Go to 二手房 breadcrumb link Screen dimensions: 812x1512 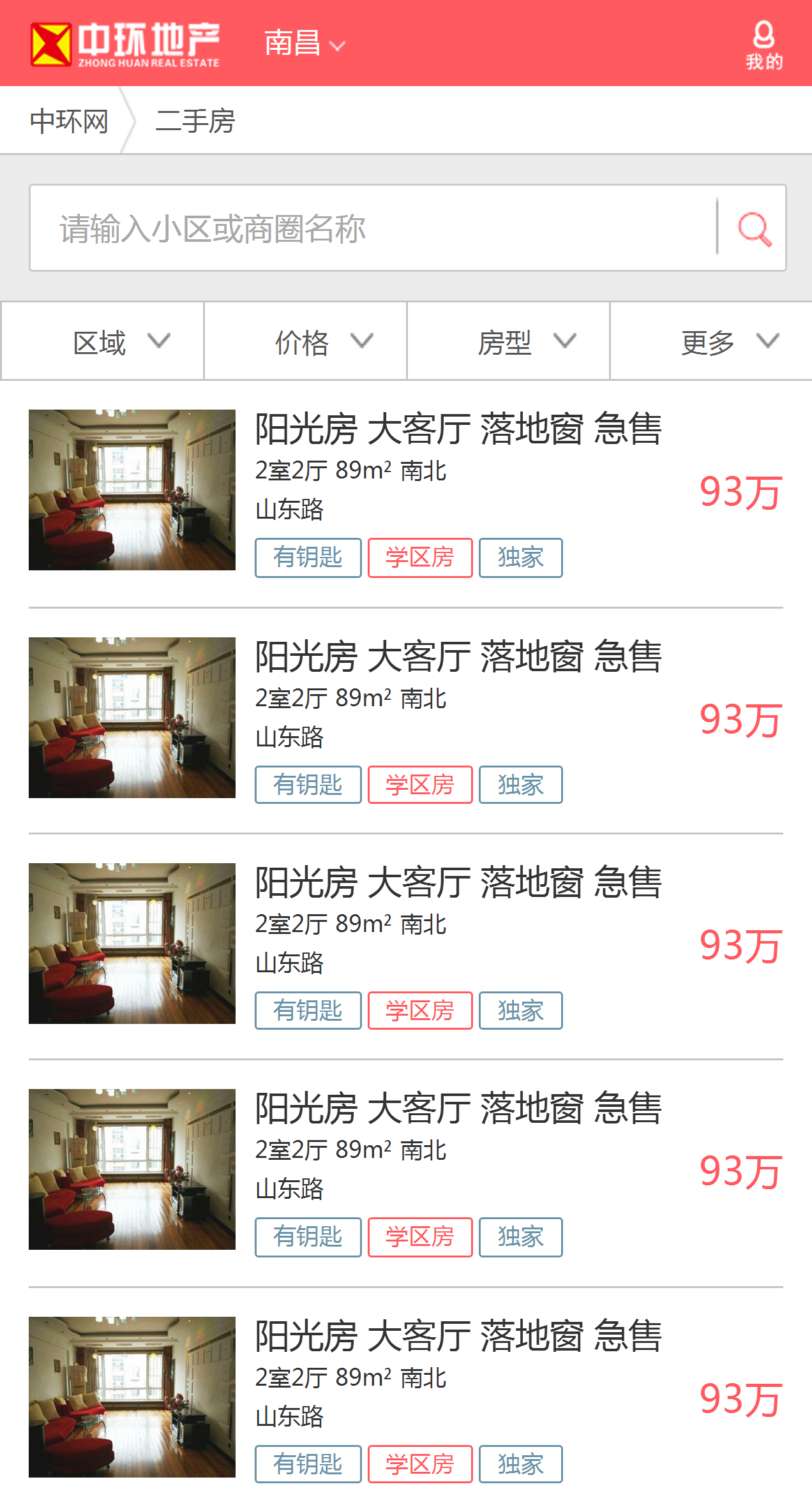(x=195, y=121)
